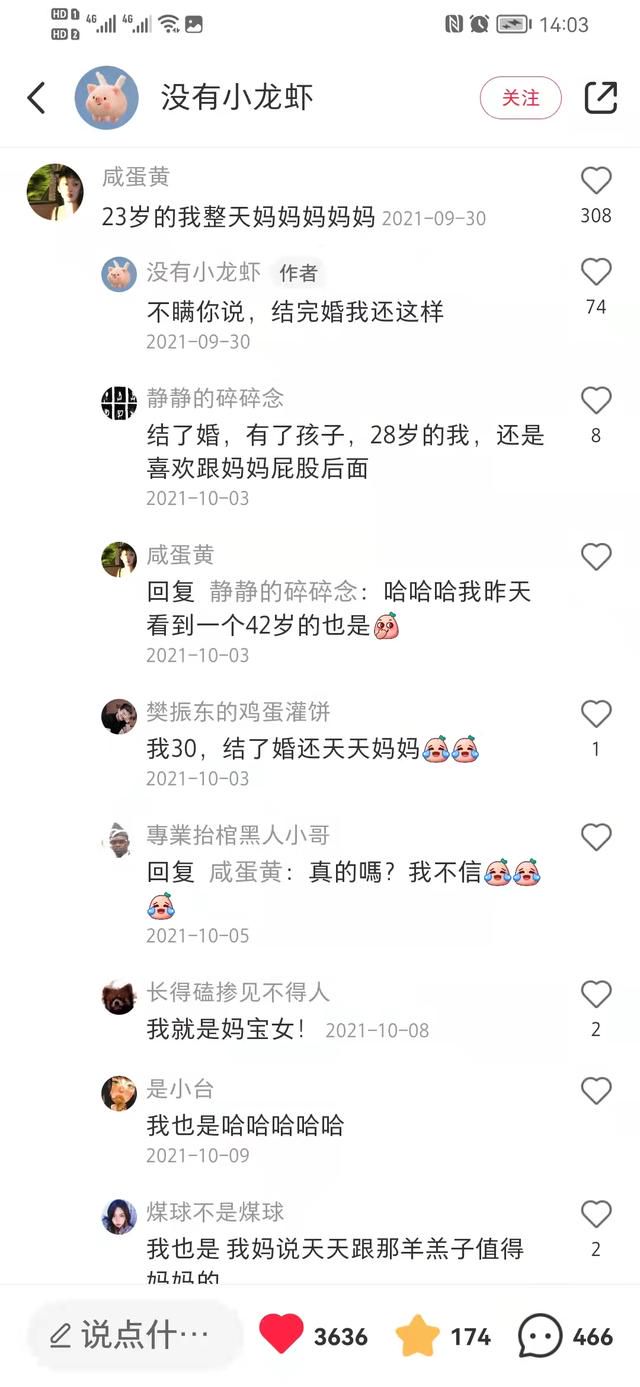Like 樊振东的鸡蛋灌饼's comment
Image resolution: width=640 pixels, height=1387 pixels.
point(596,714)
